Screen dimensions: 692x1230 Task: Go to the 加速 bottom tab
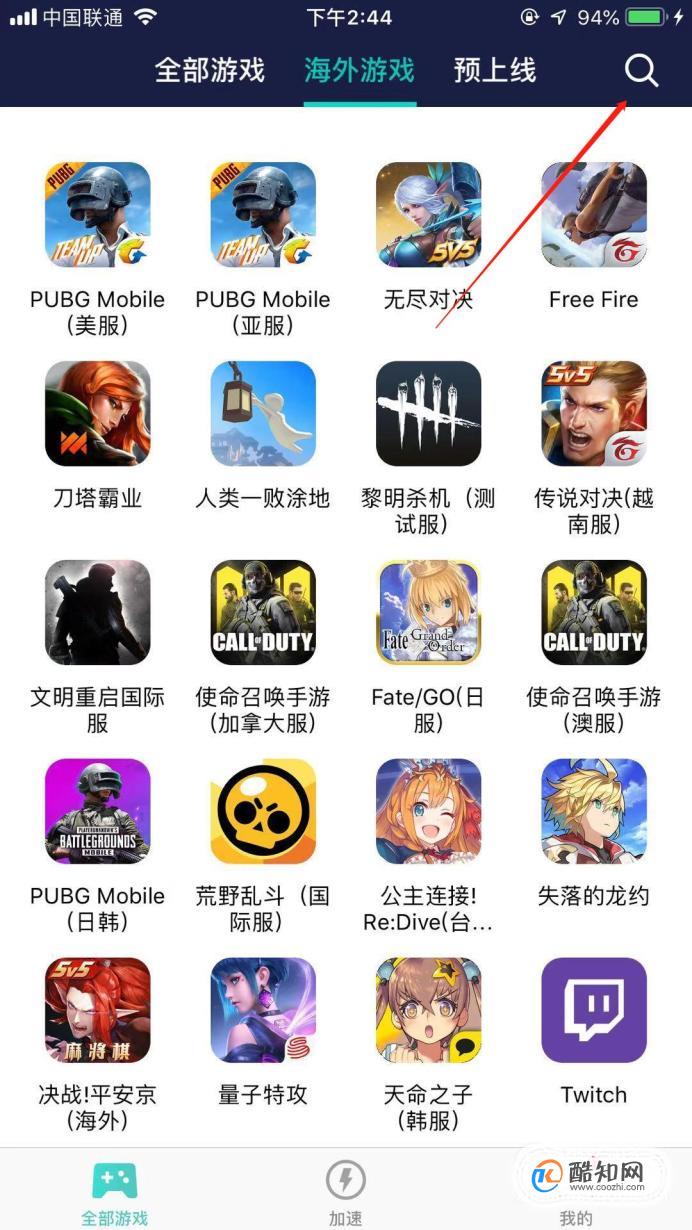coord(346,1190)
